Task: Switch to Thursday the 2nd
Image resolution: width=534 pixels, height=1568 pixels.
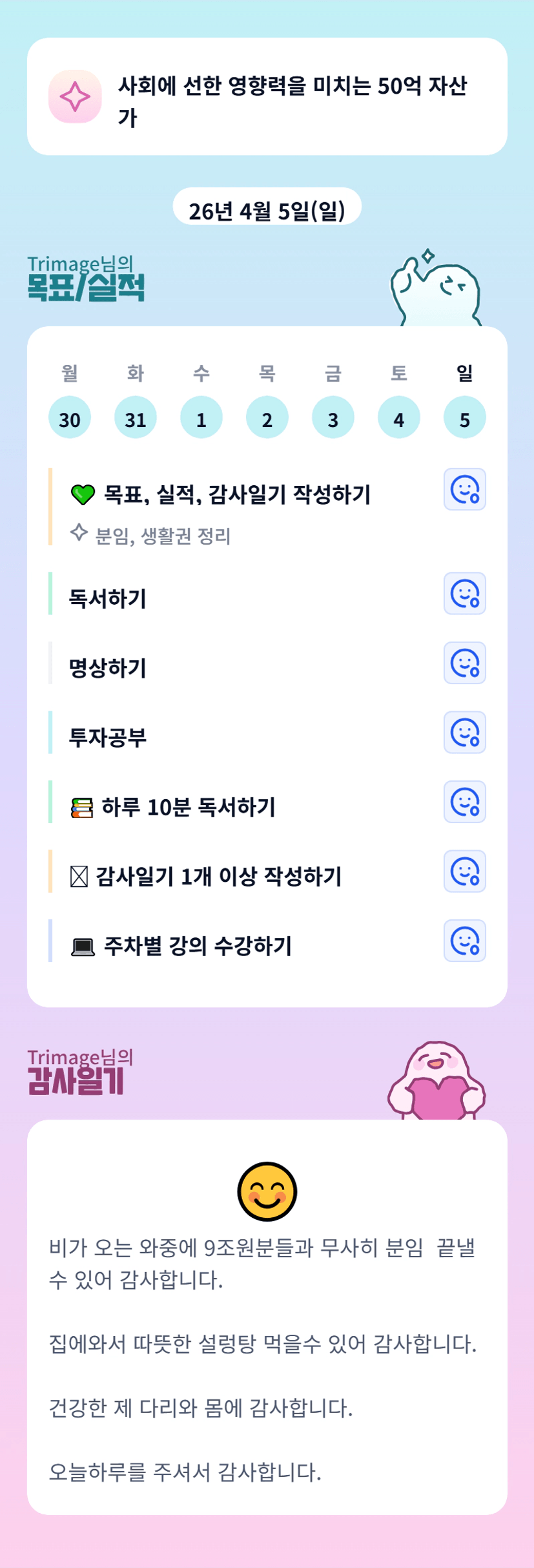Action: tap(267, 417)
